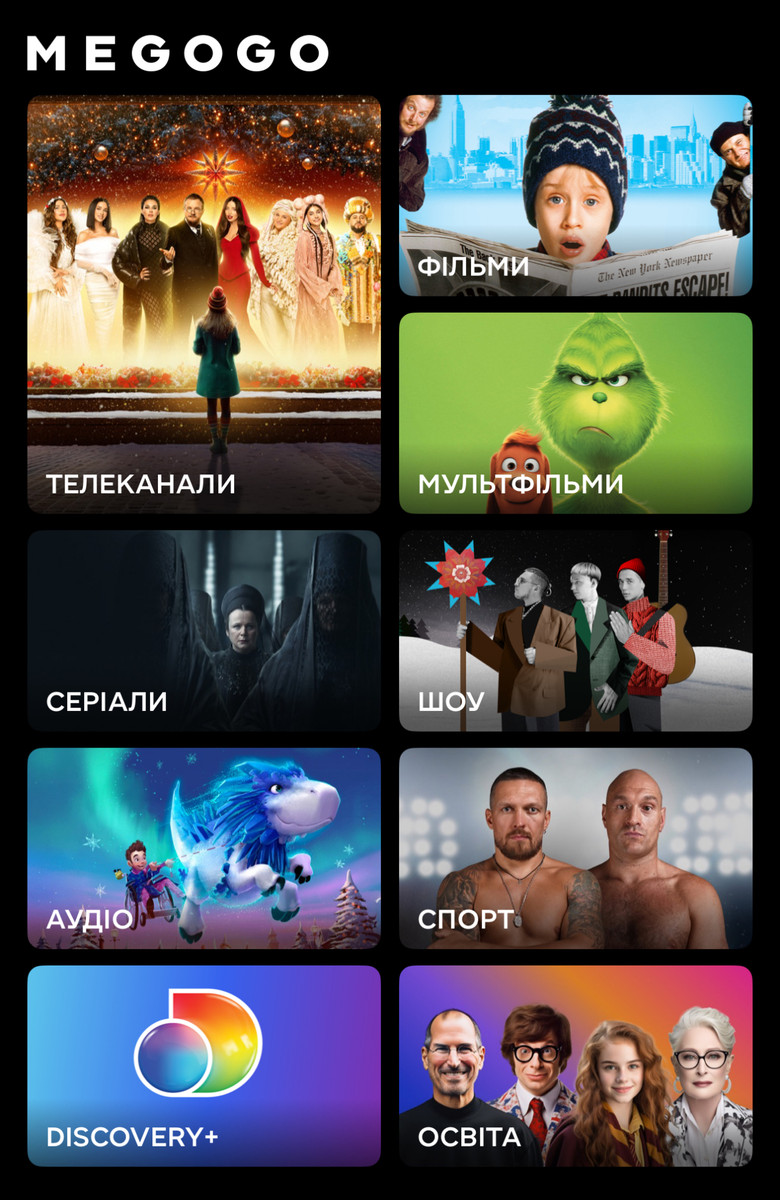Select the Мультфільми tile
This screenshot has height=1200, width=780.
(x=575, y=413)
